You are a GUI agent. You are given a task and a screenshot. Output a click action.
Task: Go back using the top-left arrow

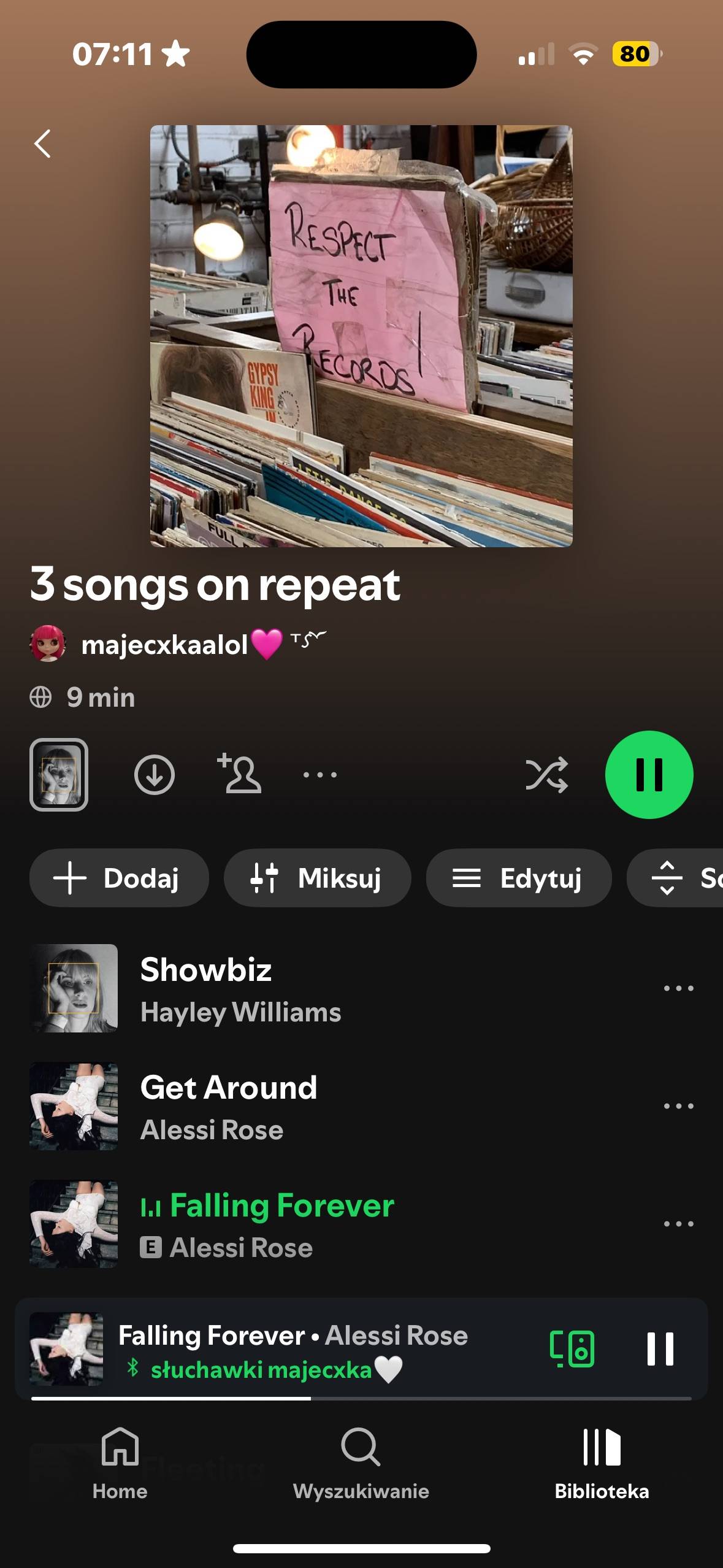(42, 144)
